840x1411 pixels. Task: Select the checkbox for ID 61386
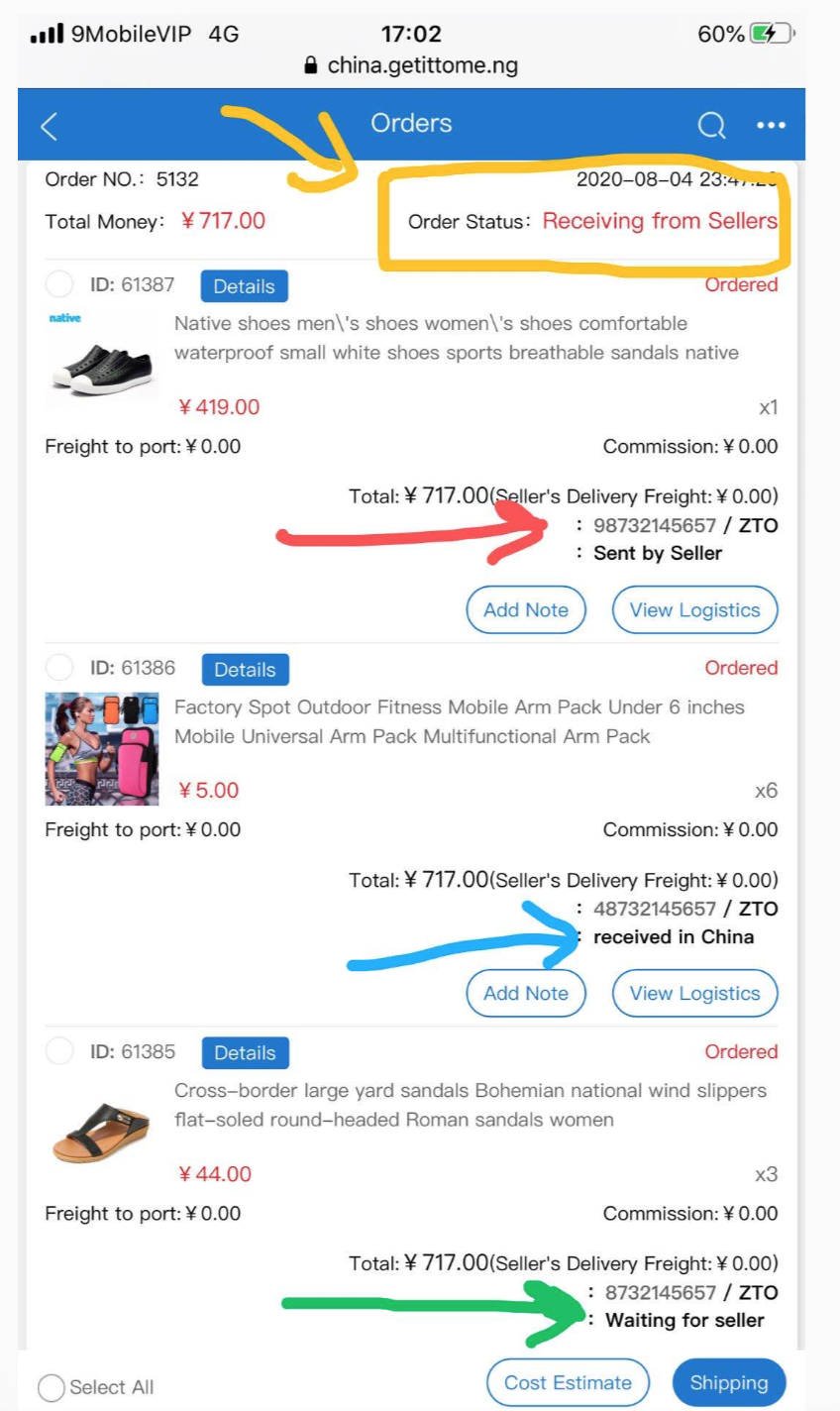59,667
